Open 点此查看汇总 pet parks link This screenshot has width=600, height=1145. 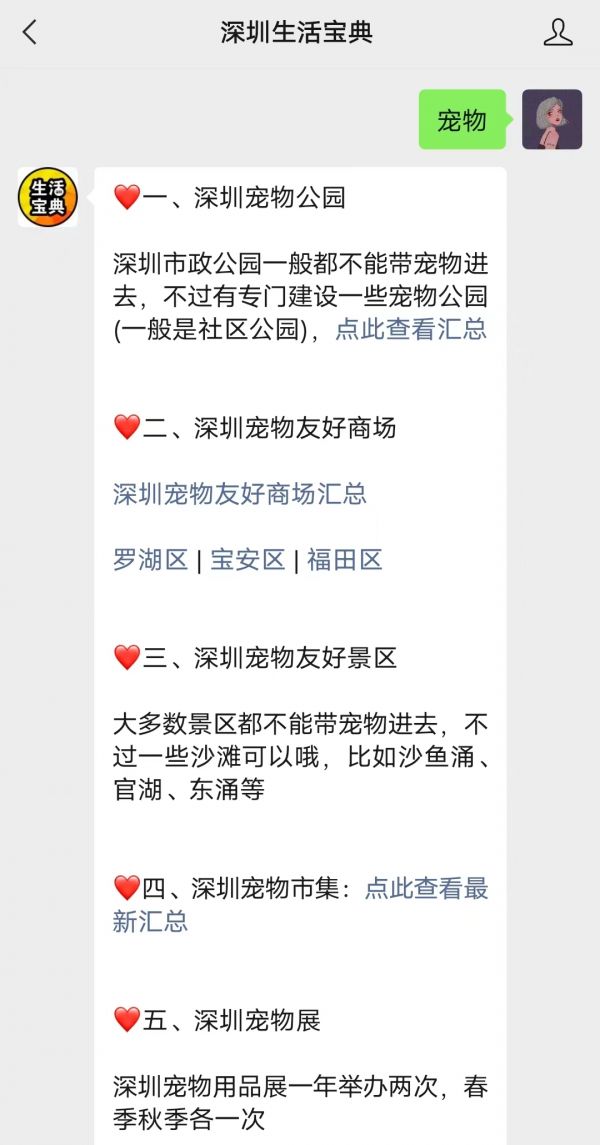click(411, 329)
